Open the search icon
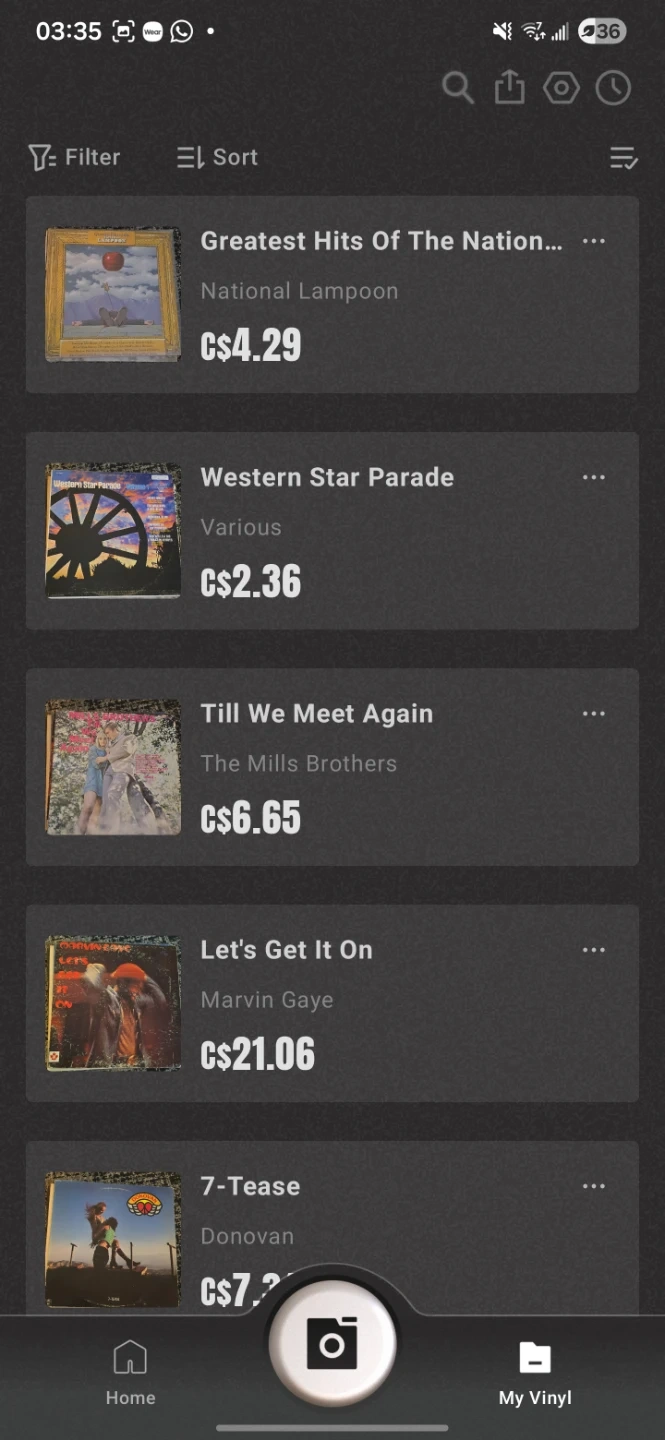665x1440 pixels. pos(457,88)
